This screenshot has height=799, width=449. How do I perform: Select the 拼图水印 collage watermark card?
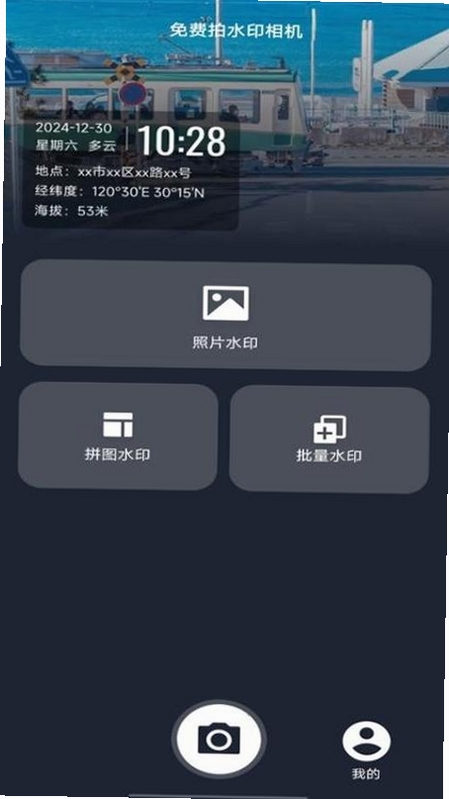point(118,436)
